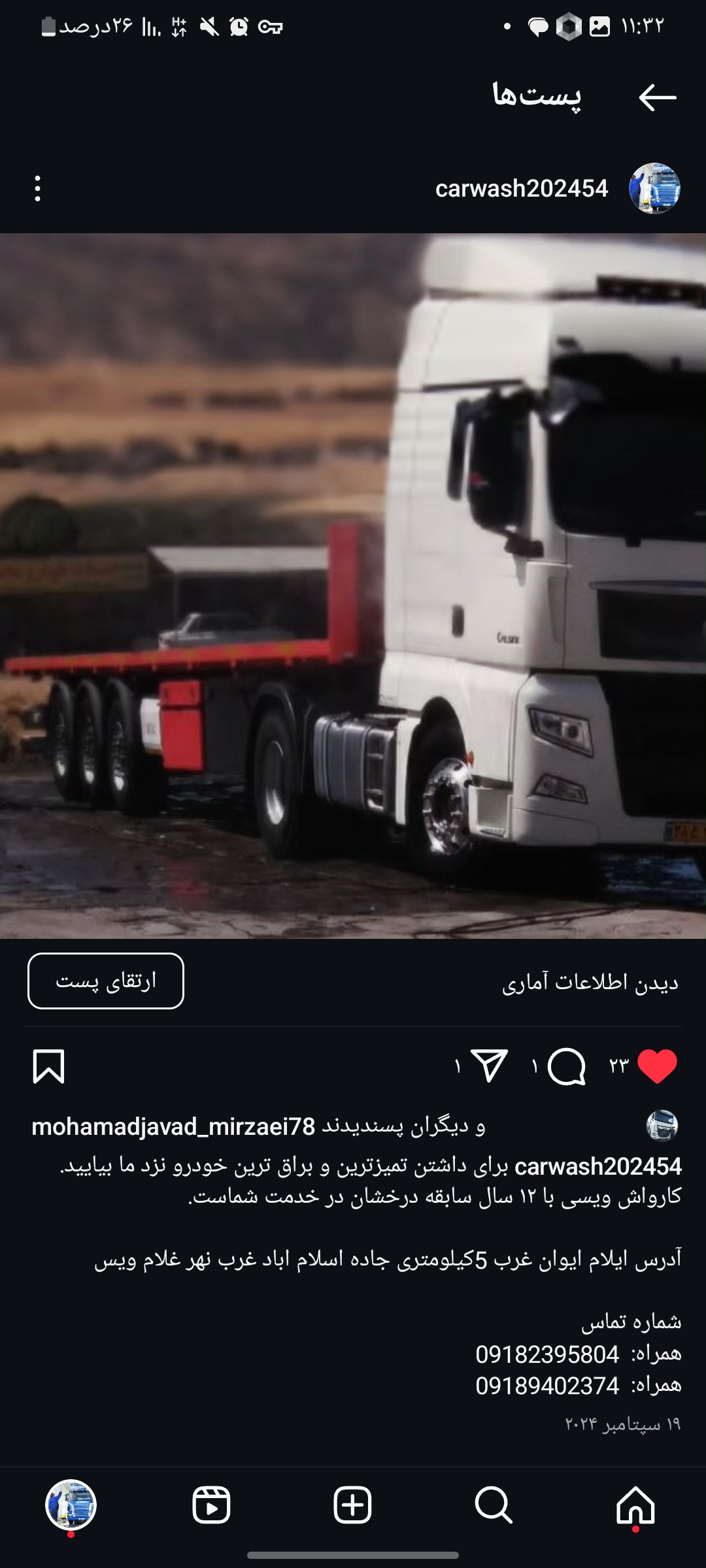Go back using the top arrow

click(x=657, y=98)
